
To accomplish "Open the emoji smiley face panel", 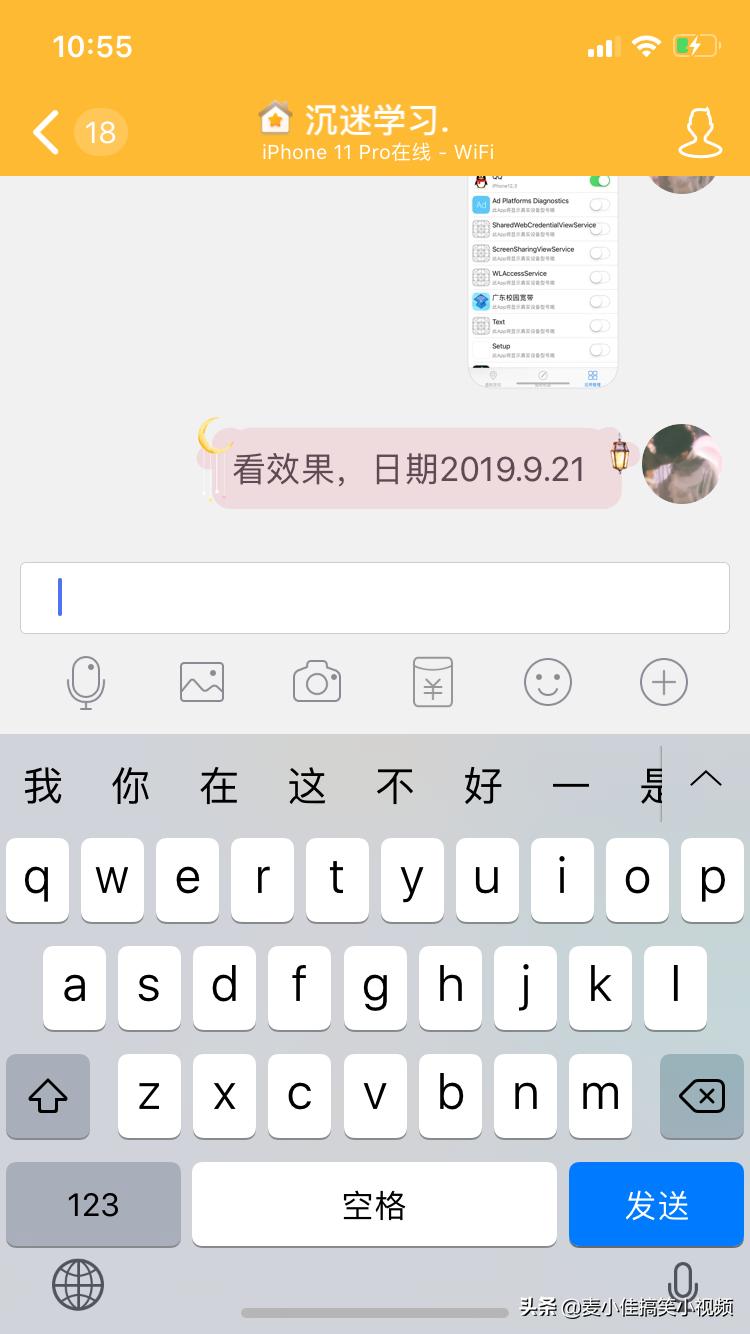I will point(547,683).
